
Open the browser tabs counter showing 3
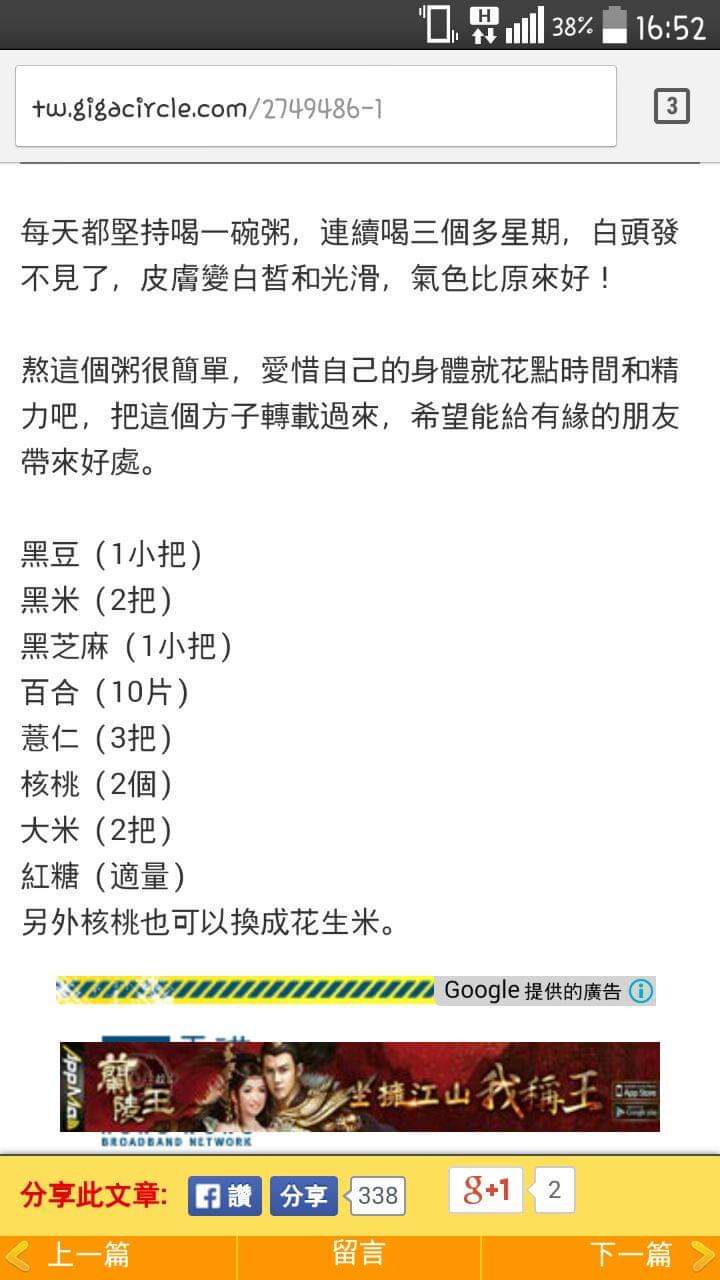pos(671,106)
